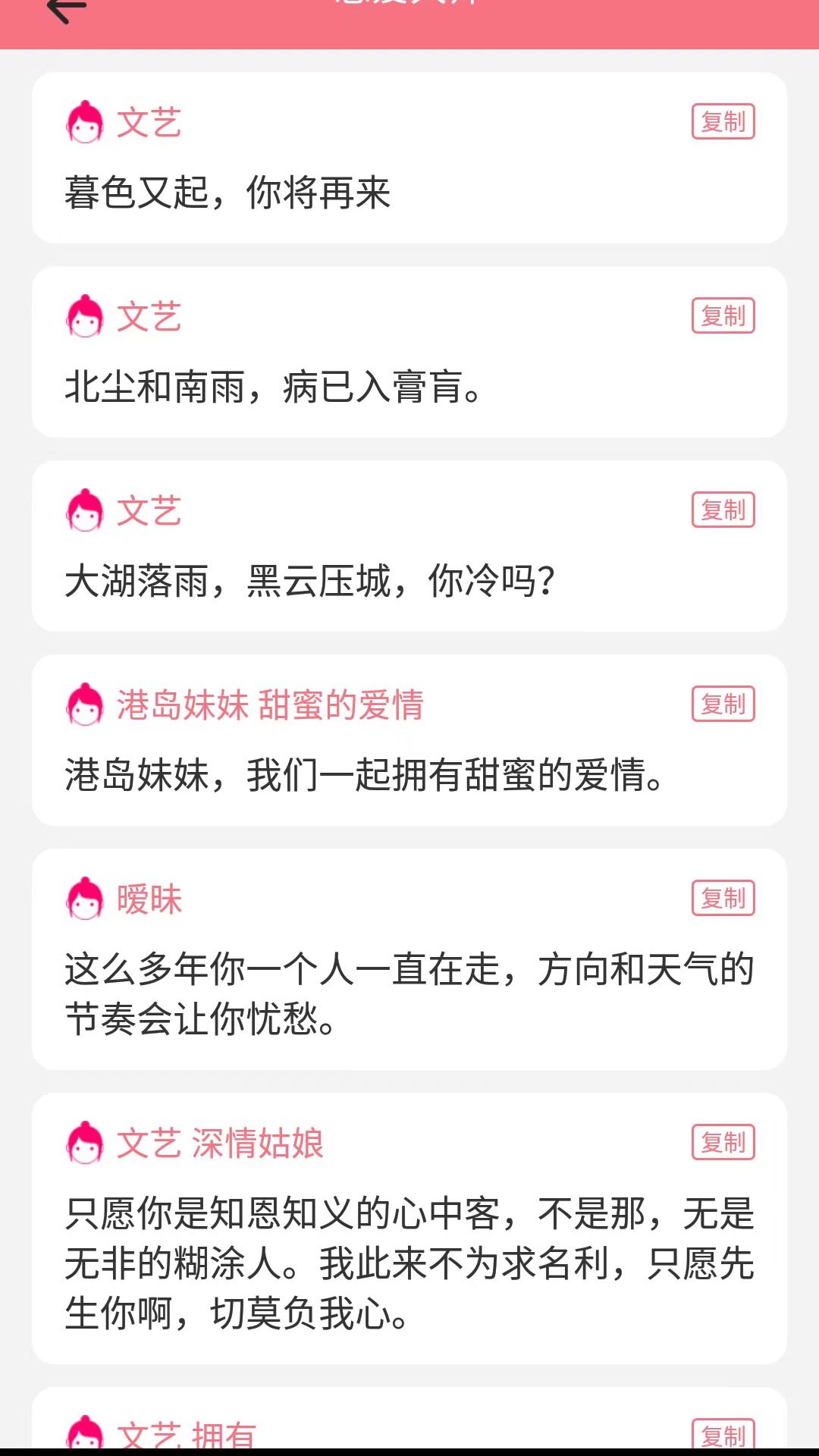819x1456 pixels.
Task: Copy the quote 大湖落雨，黑云压城，你冷吗
Action: coord(723,510)
